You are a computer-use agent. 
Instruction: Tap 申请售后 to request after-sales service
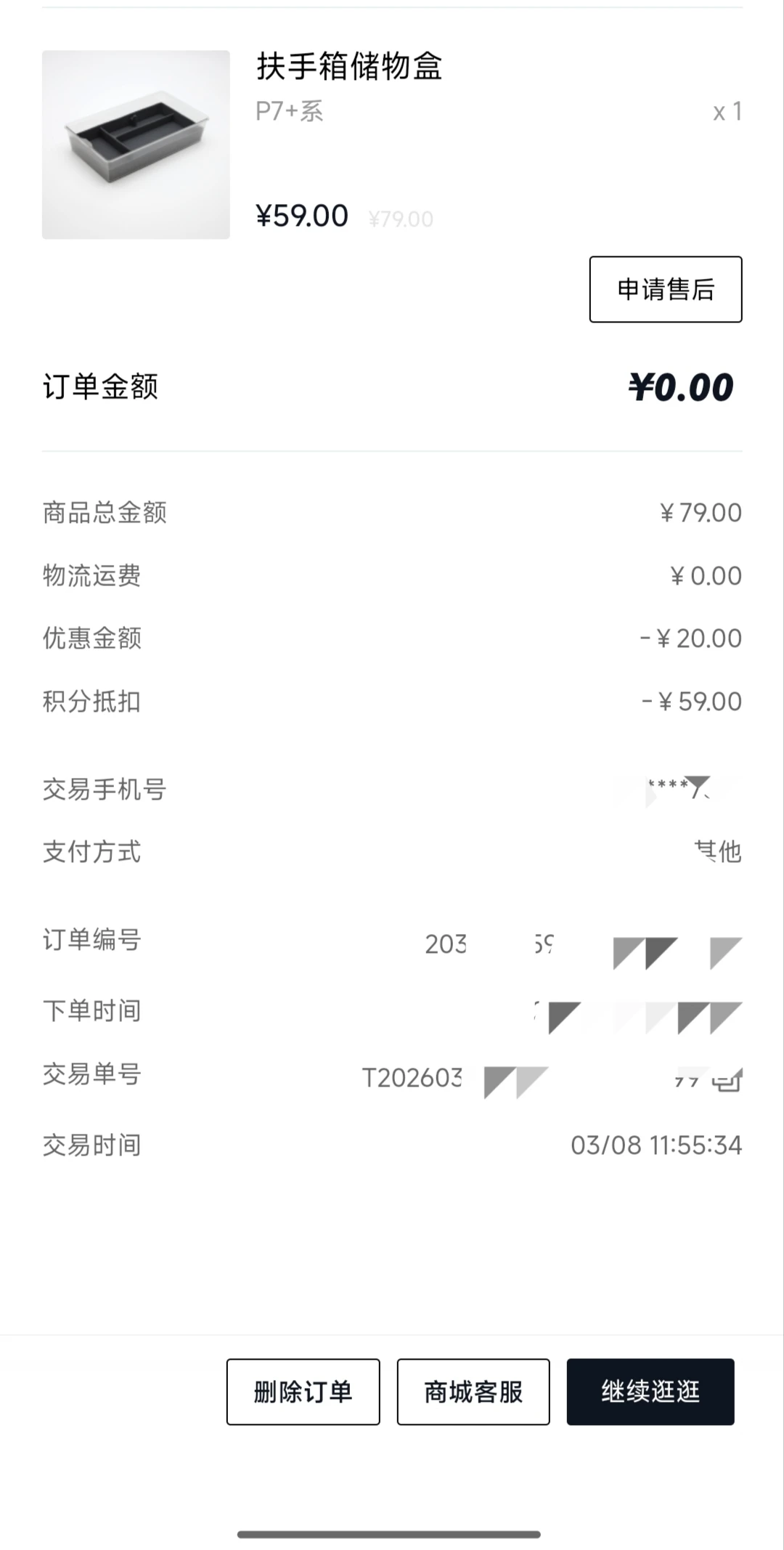pos(665,289)
